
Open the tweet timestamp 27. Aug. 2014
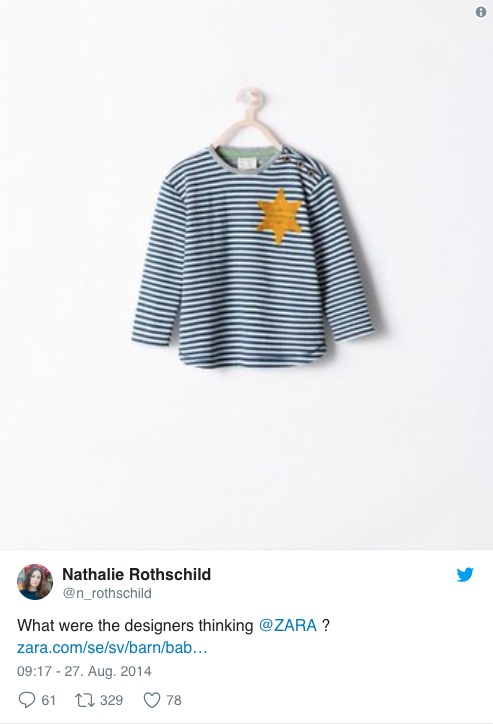click(x=84, y=671)
